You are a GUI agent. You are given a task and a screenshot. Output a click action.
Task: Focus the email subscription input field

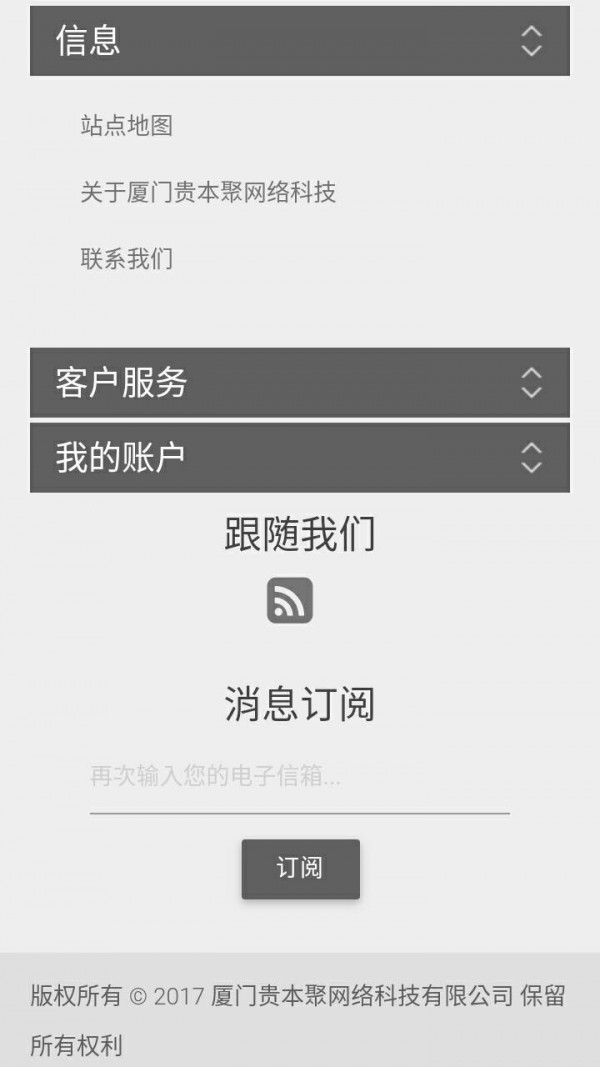click(299, 777)
